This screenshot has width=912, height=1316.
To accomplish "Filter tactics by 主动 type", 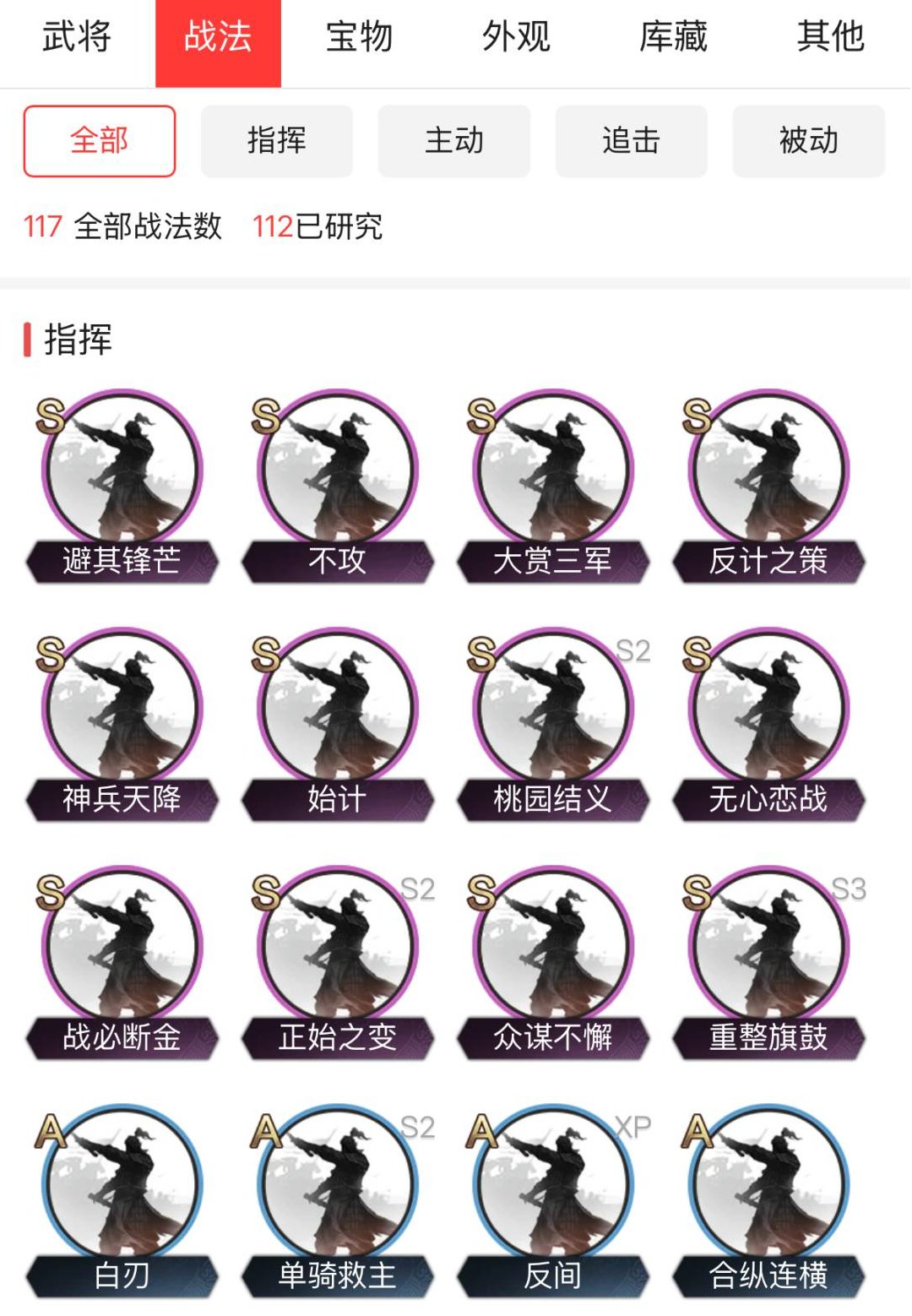I will point(454,142).
